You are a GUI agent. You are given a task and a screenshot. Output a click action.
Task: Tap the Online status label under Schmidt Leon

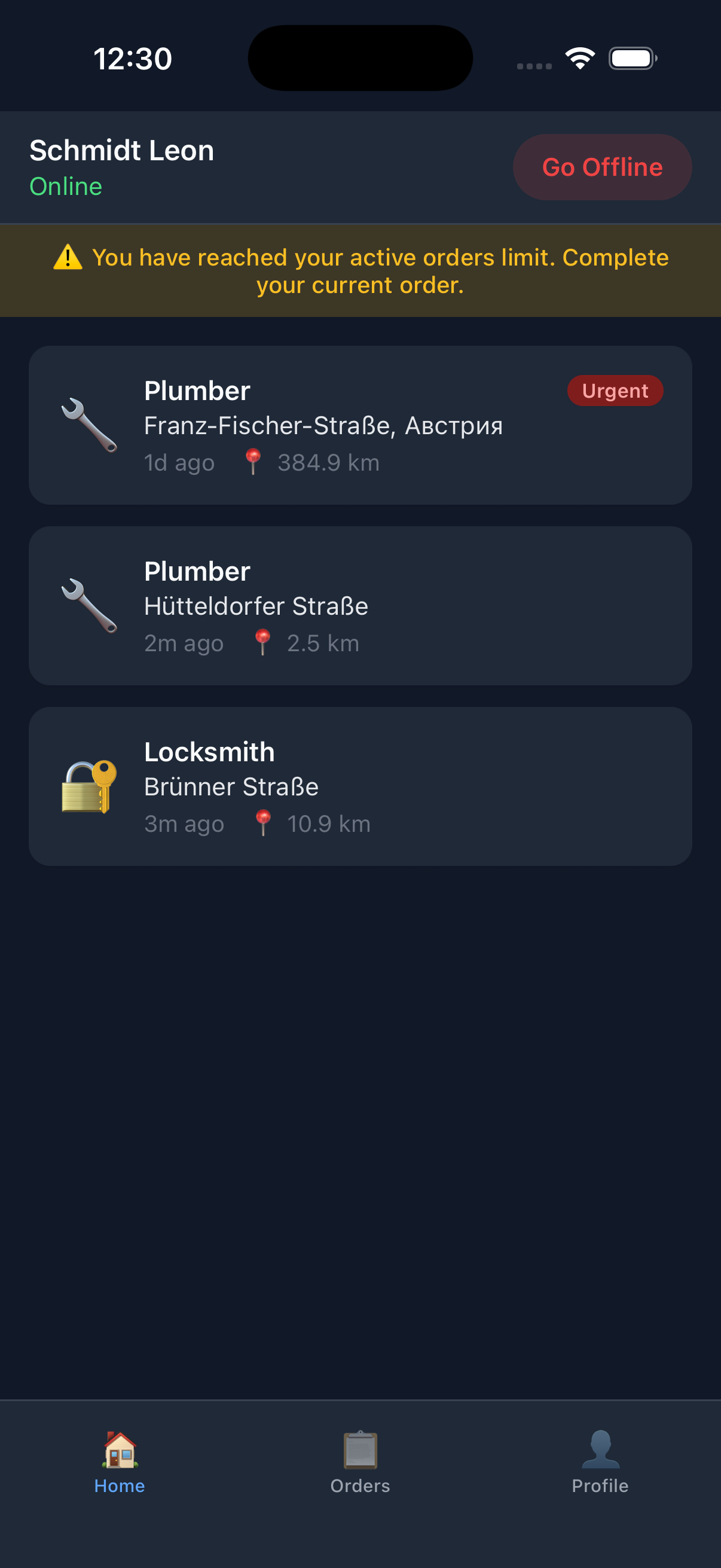tap(66, 187)
